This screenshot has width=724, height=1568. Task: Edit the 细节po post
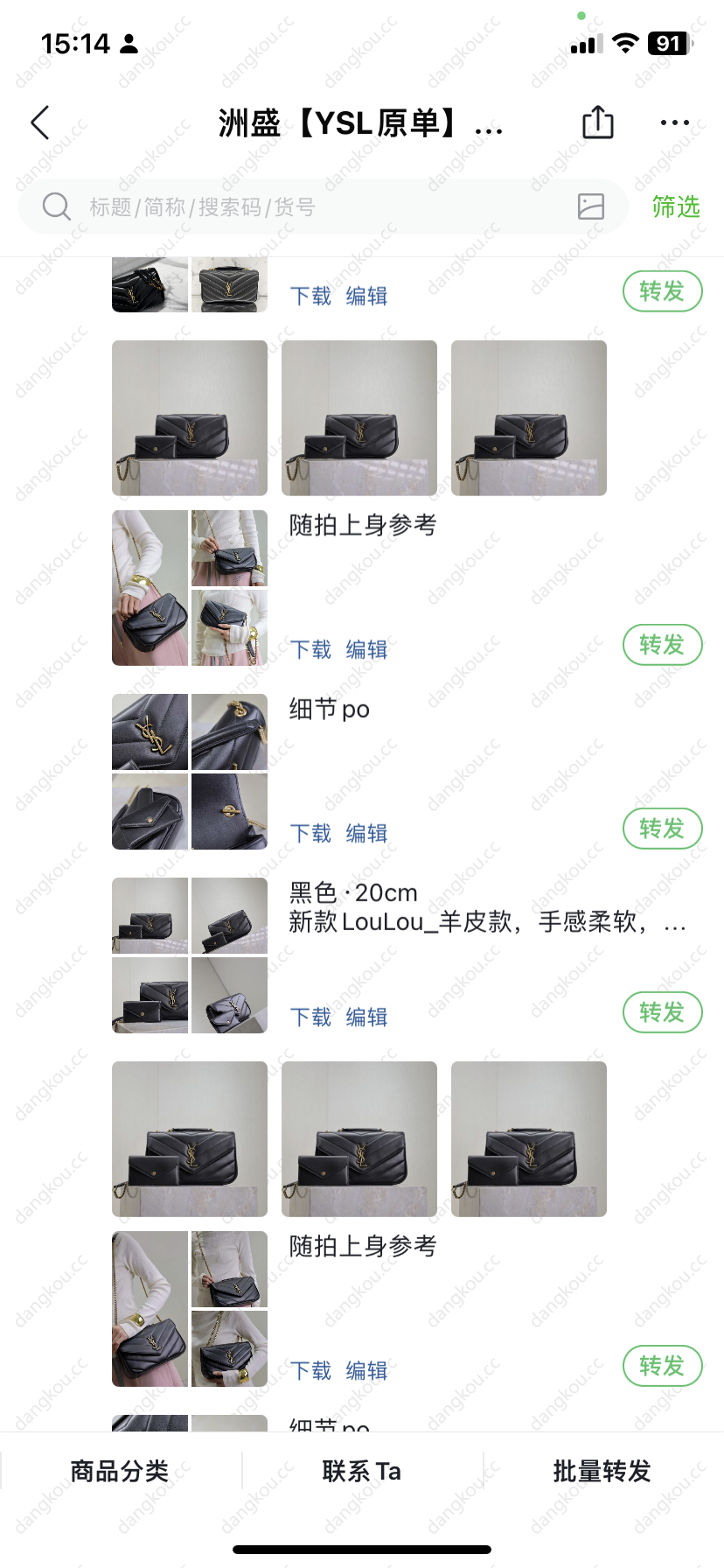pyautogui.click(x=366, y=833)
